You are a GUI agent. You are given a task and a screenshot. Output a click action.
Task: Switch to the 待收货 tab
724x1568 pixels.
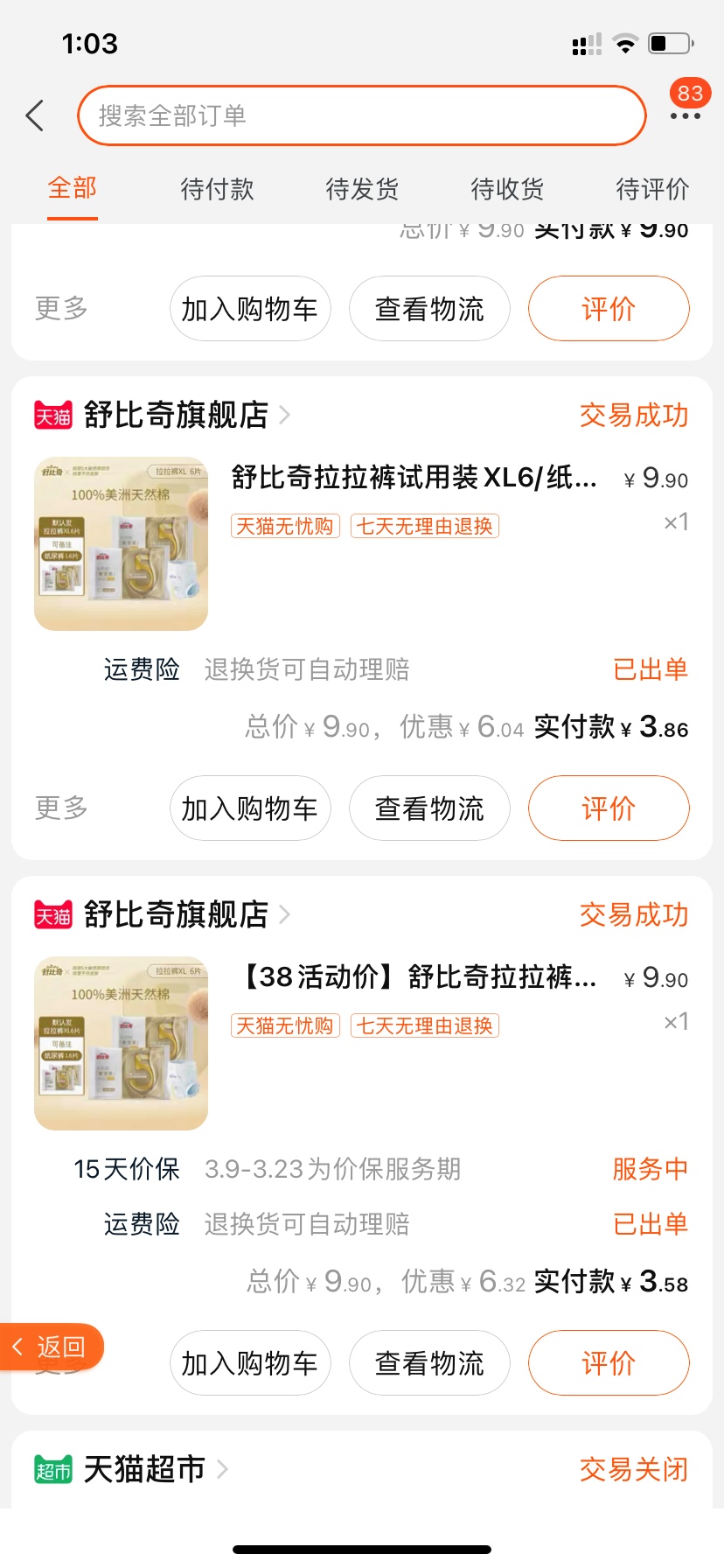[507, 189]
